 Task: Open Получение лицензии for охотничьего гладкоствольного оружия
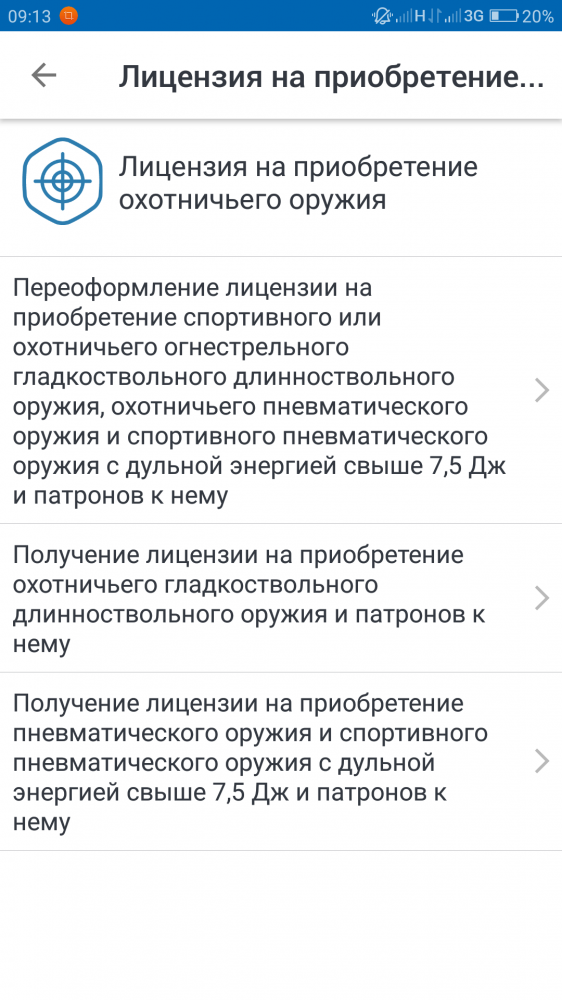[281, 598]
